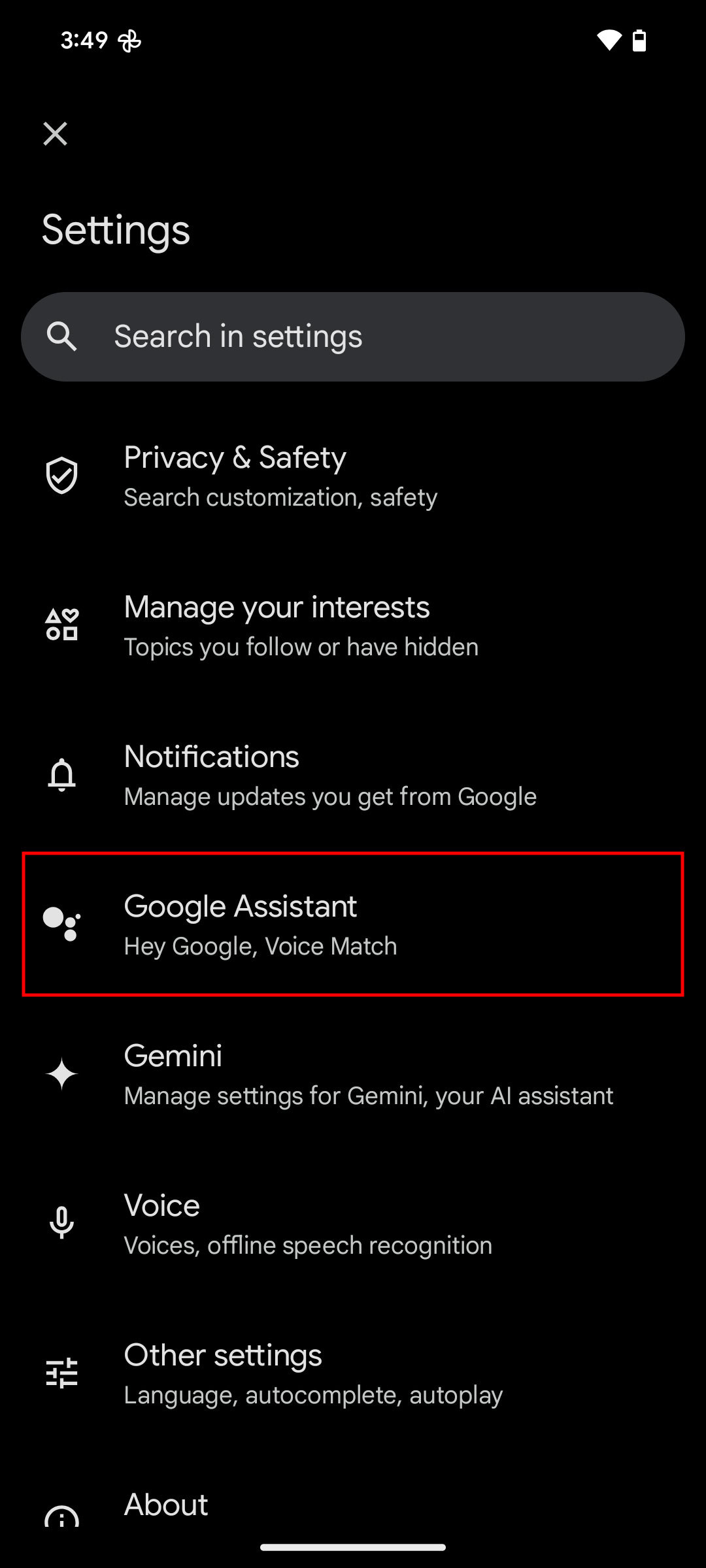Open Notifications settings

tap(353, 776)
